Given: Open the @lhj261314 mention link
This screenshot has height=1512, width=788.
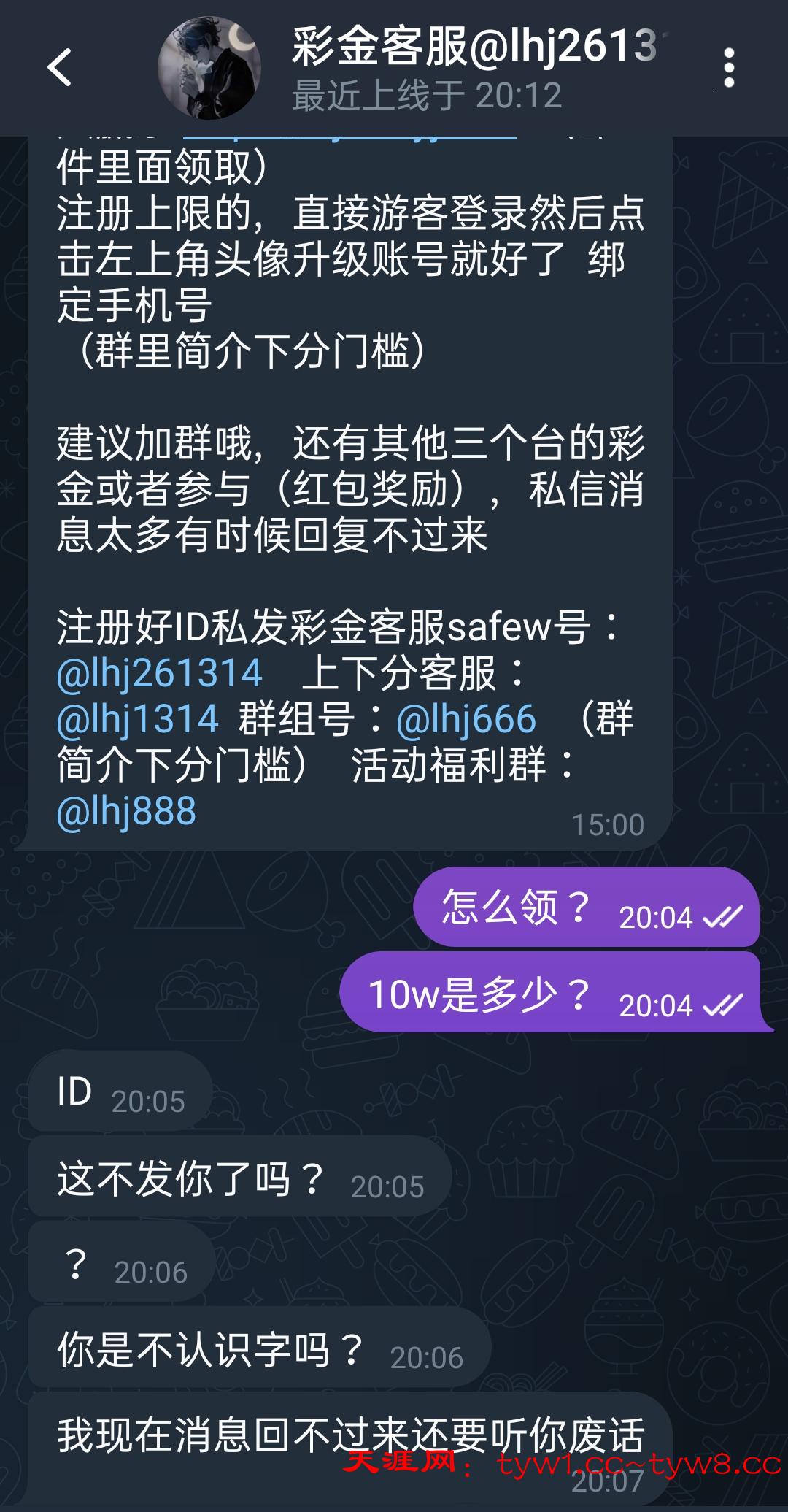Looking at the screenshot, I should point(160,673).
